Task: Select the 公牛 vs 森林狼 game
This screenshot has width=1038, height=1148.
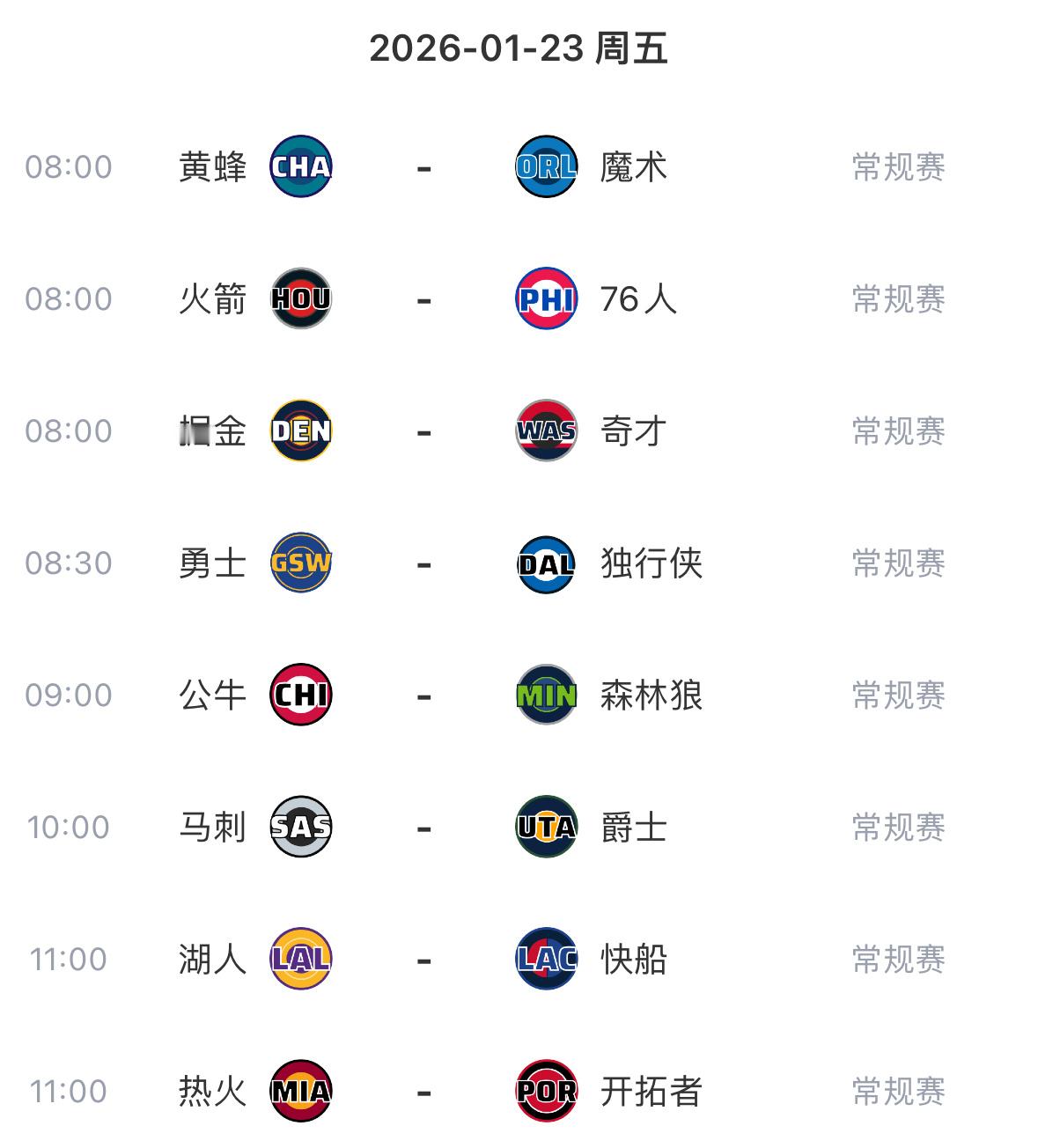Action: 519,695
